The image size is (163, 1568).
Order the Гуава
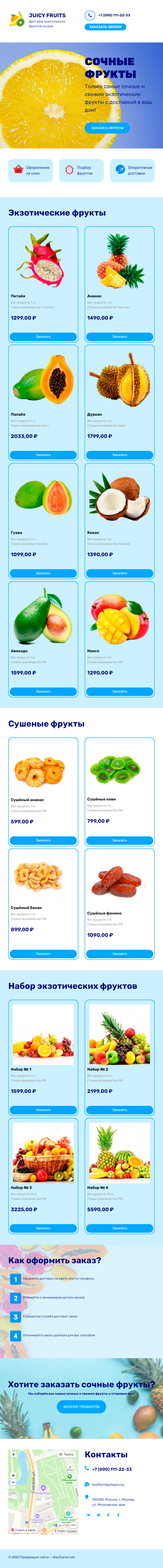[43, 573]
